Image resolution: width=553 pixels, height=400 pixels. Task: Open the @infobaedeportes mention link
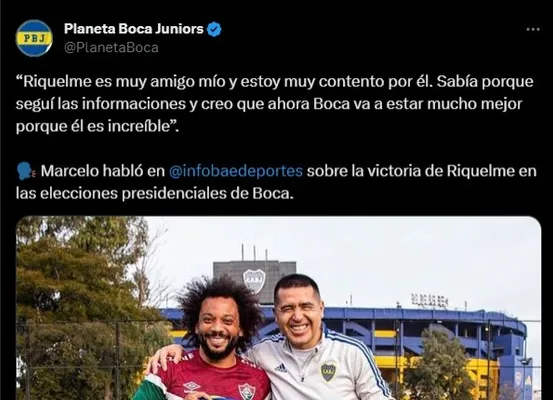[236, 171]
